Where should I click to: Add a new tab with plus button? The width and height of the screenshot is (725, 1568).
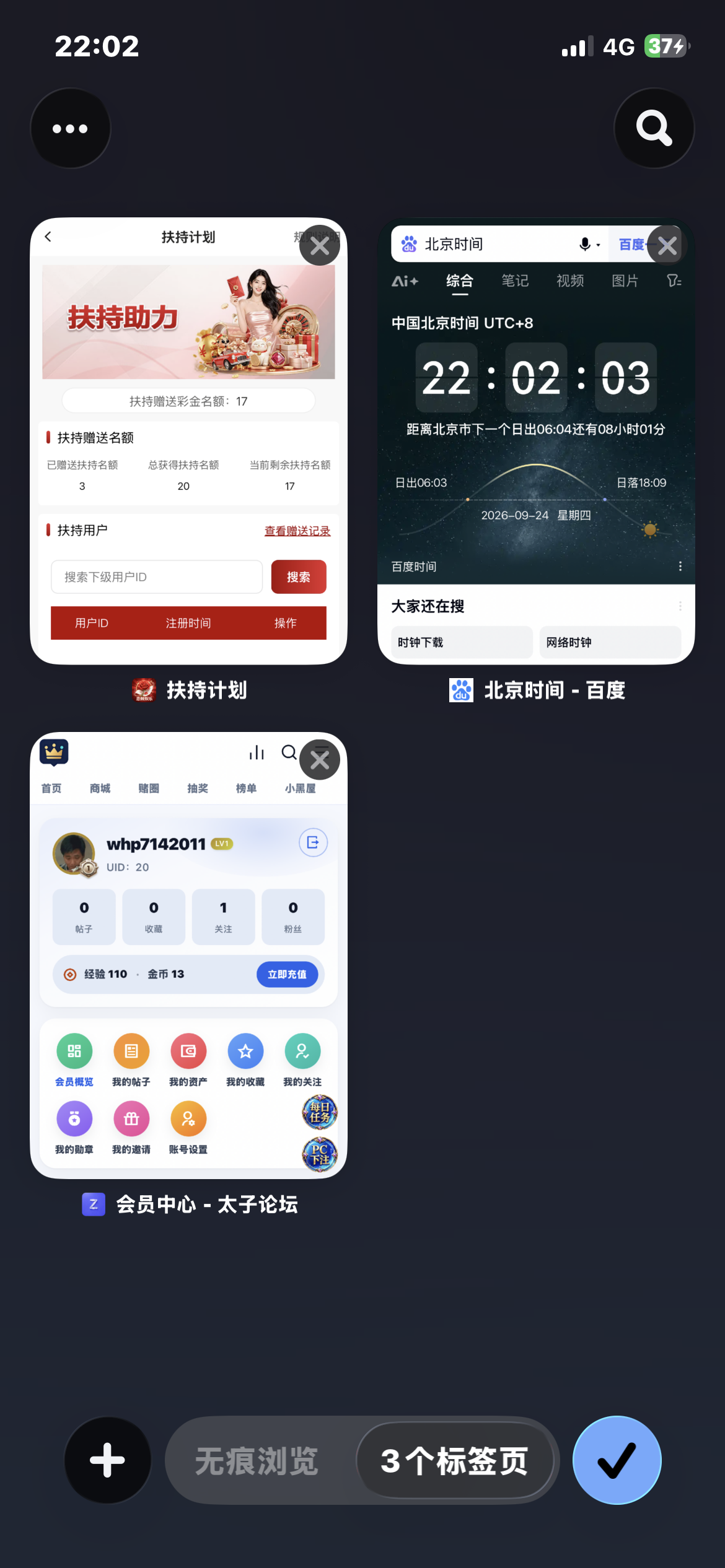tap(108, 1460)
